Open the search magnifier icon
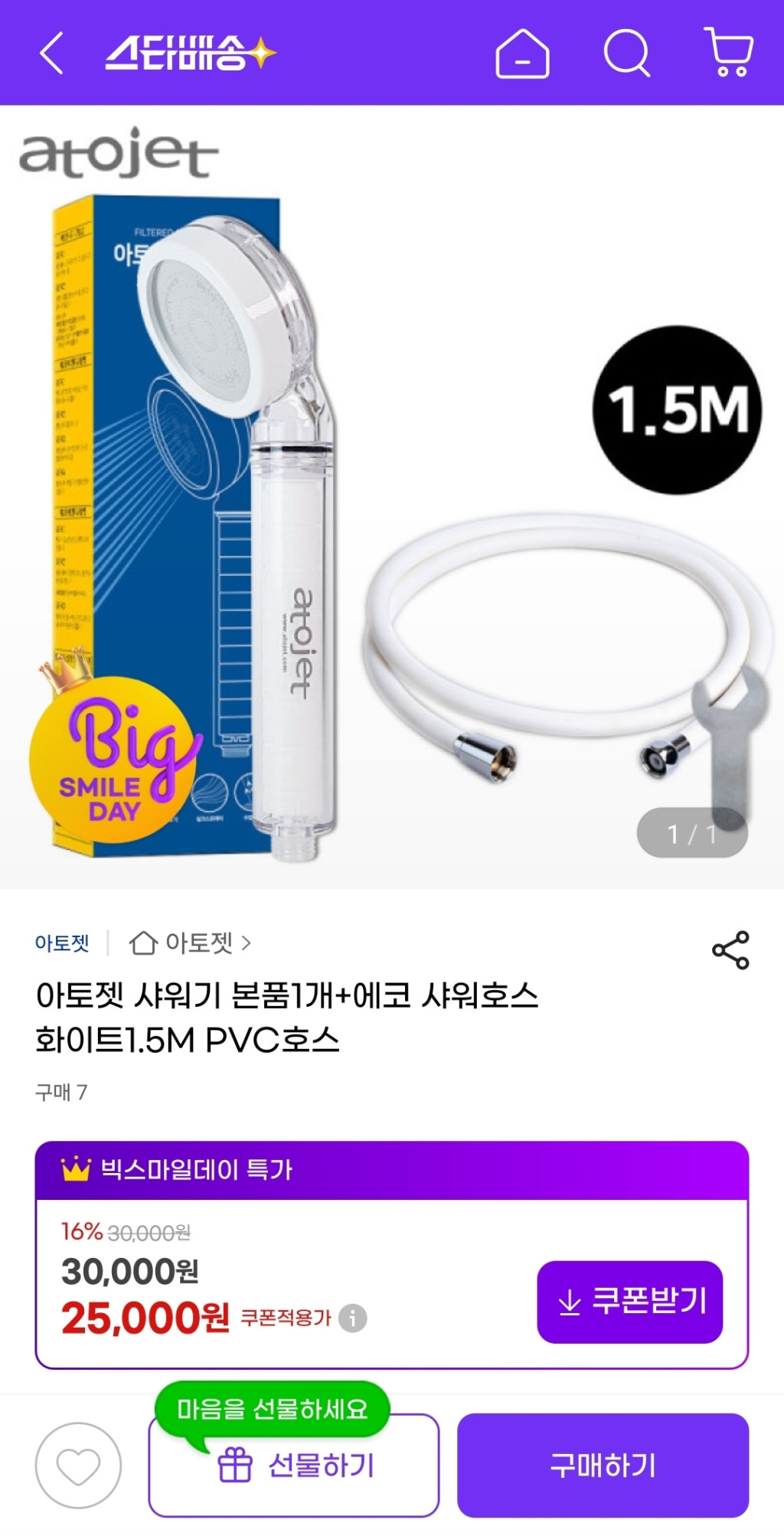Viewport: 784px width, 1536px height. (x=626, y=54)
